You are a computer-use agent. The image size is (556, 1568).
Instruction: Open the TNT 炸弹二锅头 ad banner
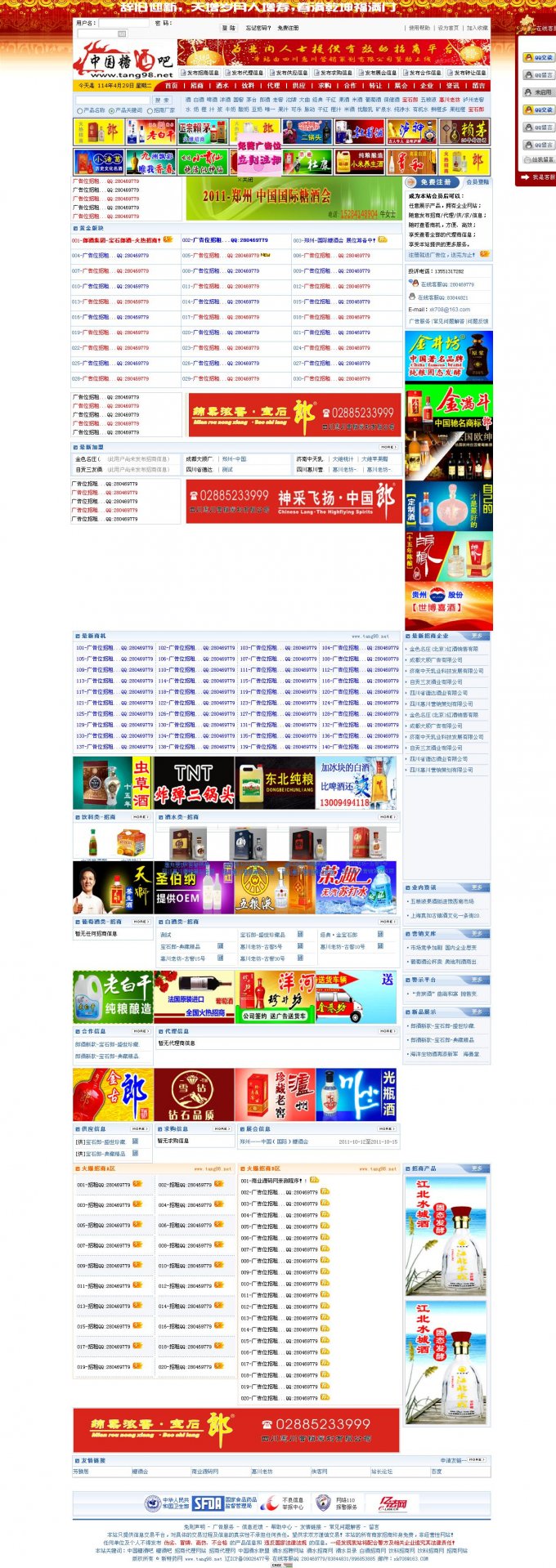pos(194,783)
